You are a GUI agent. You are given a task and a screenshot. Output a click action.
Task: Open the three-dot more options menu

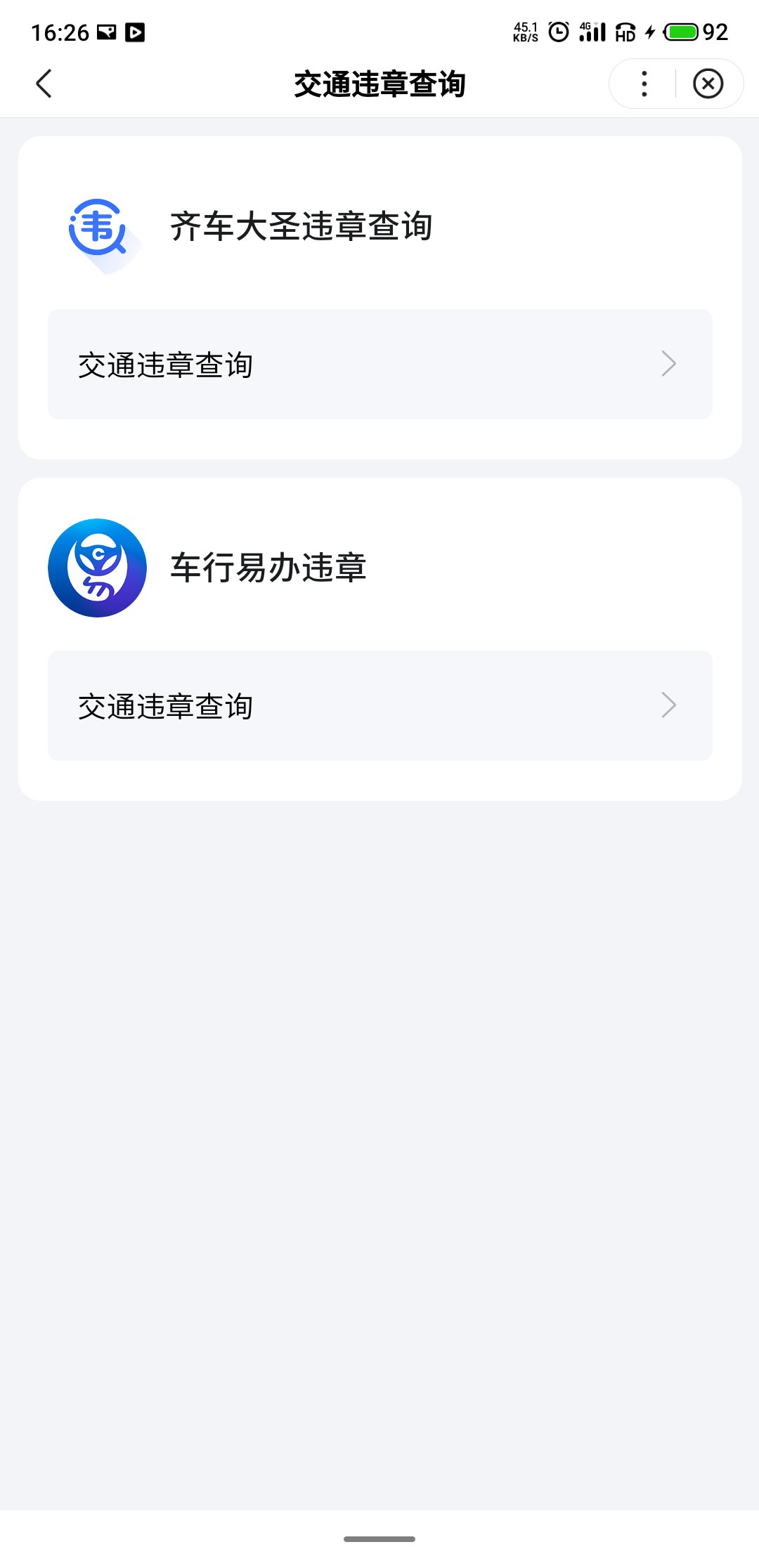click(644, 84)
